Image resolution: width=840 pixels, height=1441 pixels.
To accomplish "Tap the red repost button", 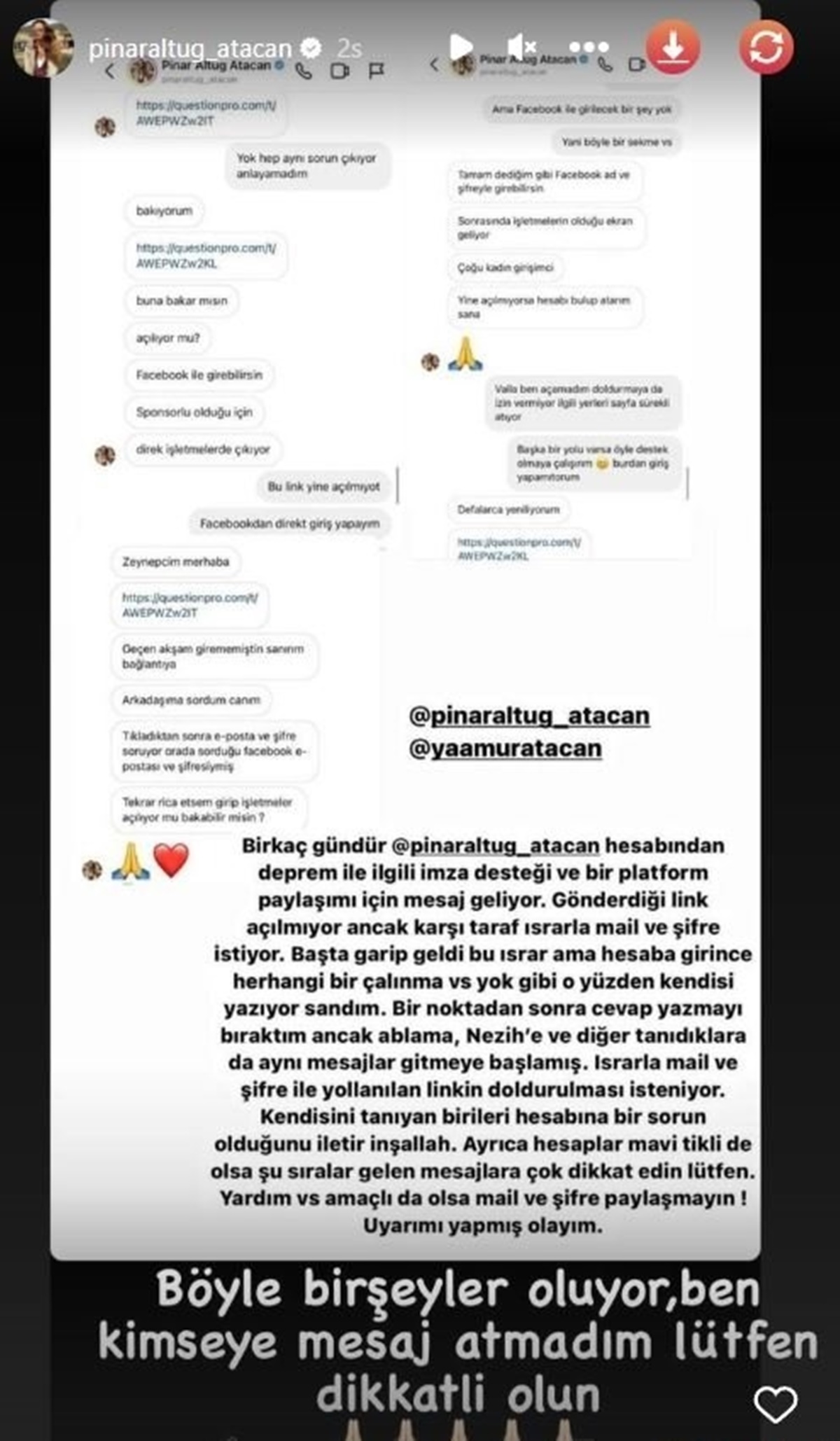I will coord(766,47).
